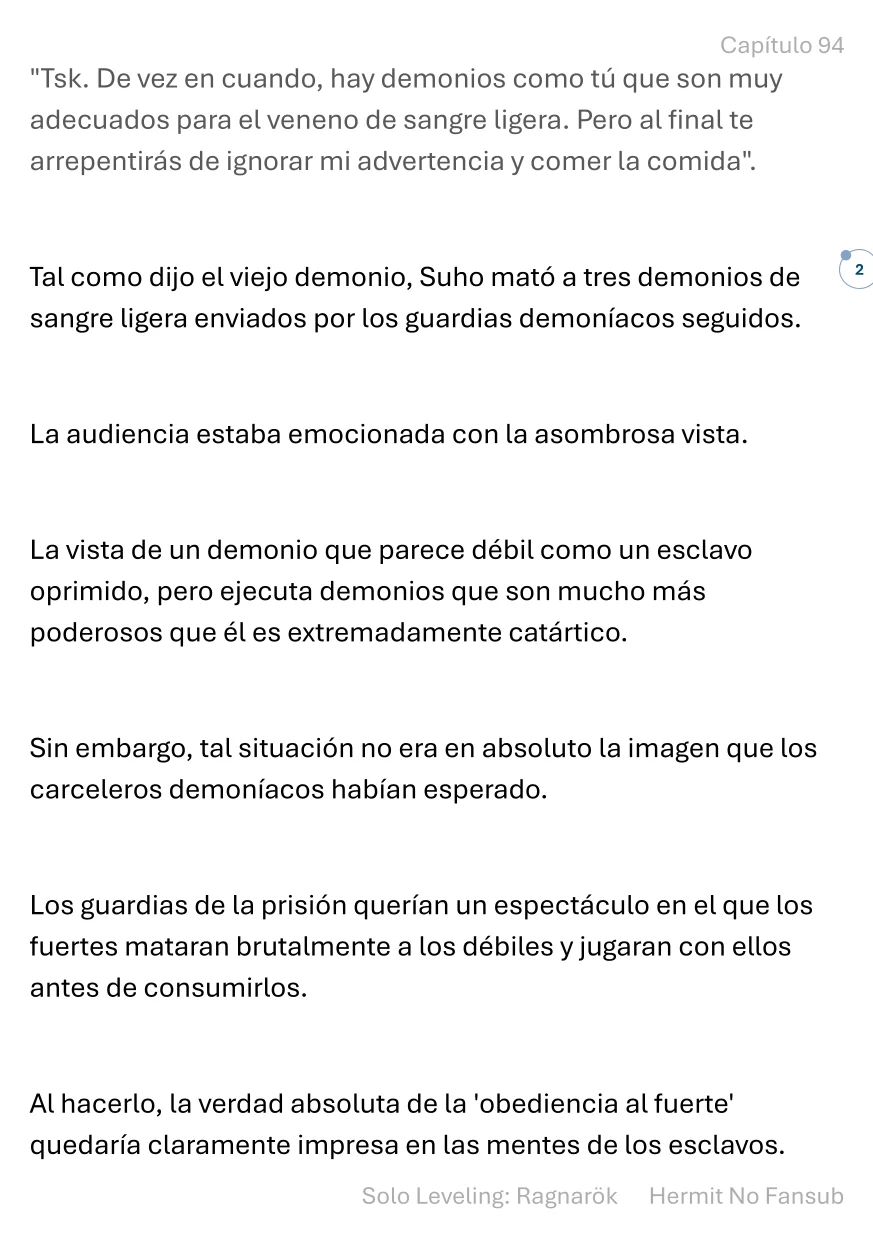Open the comment bubble showing 2 comments

point(858,270)
